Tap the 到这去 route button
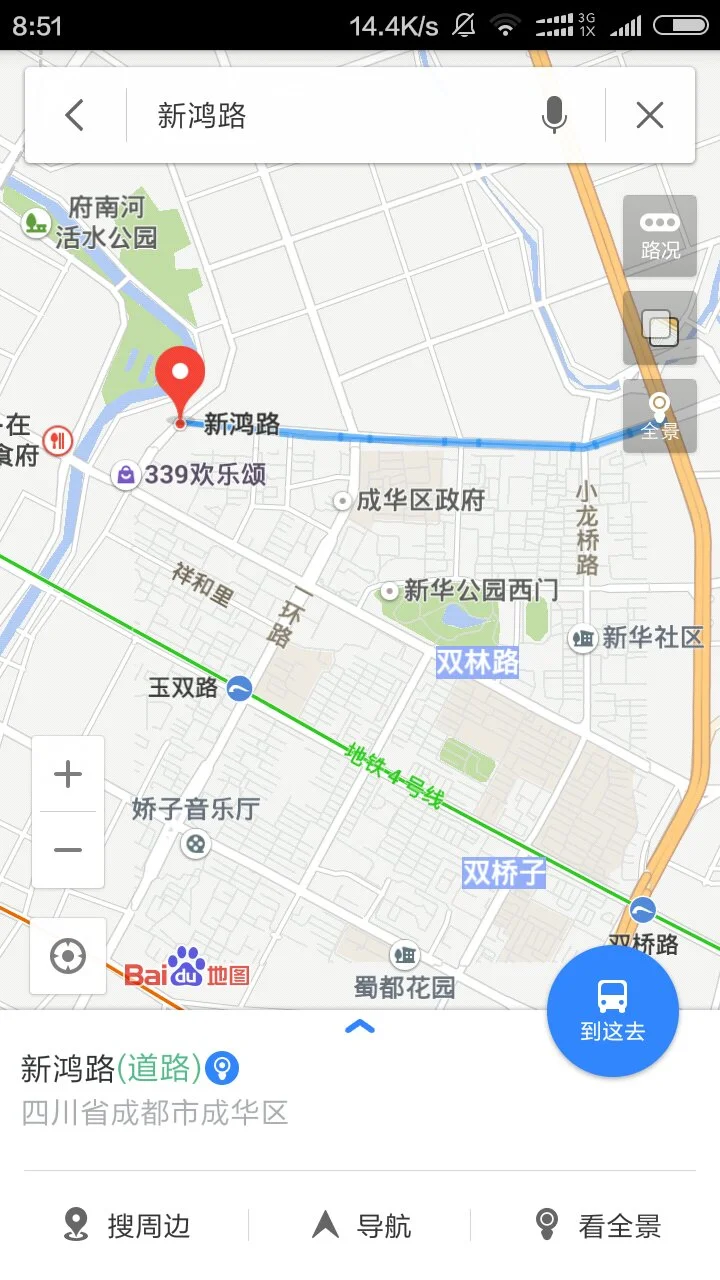Viewport: 720px width, 1280px height. 612,1010
